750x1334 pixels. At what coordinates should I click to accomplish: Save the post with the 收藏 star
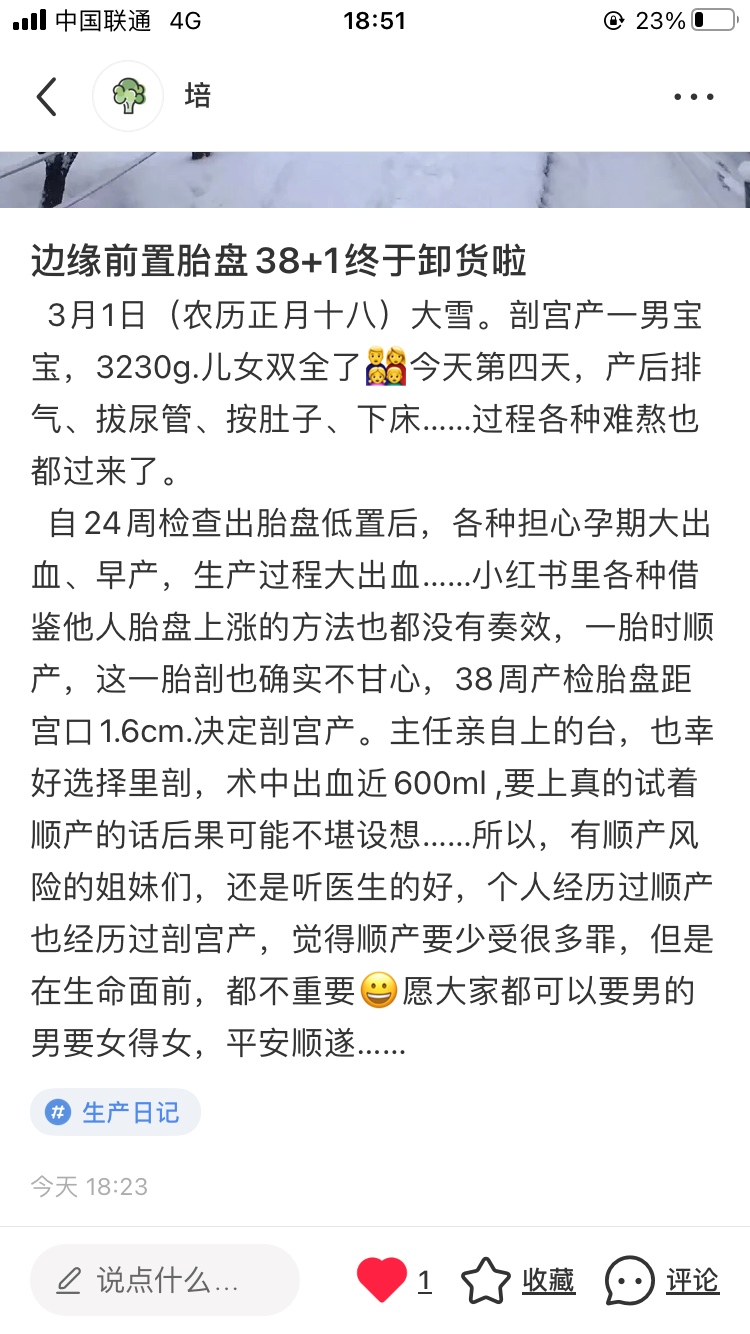coord(487,1280)
